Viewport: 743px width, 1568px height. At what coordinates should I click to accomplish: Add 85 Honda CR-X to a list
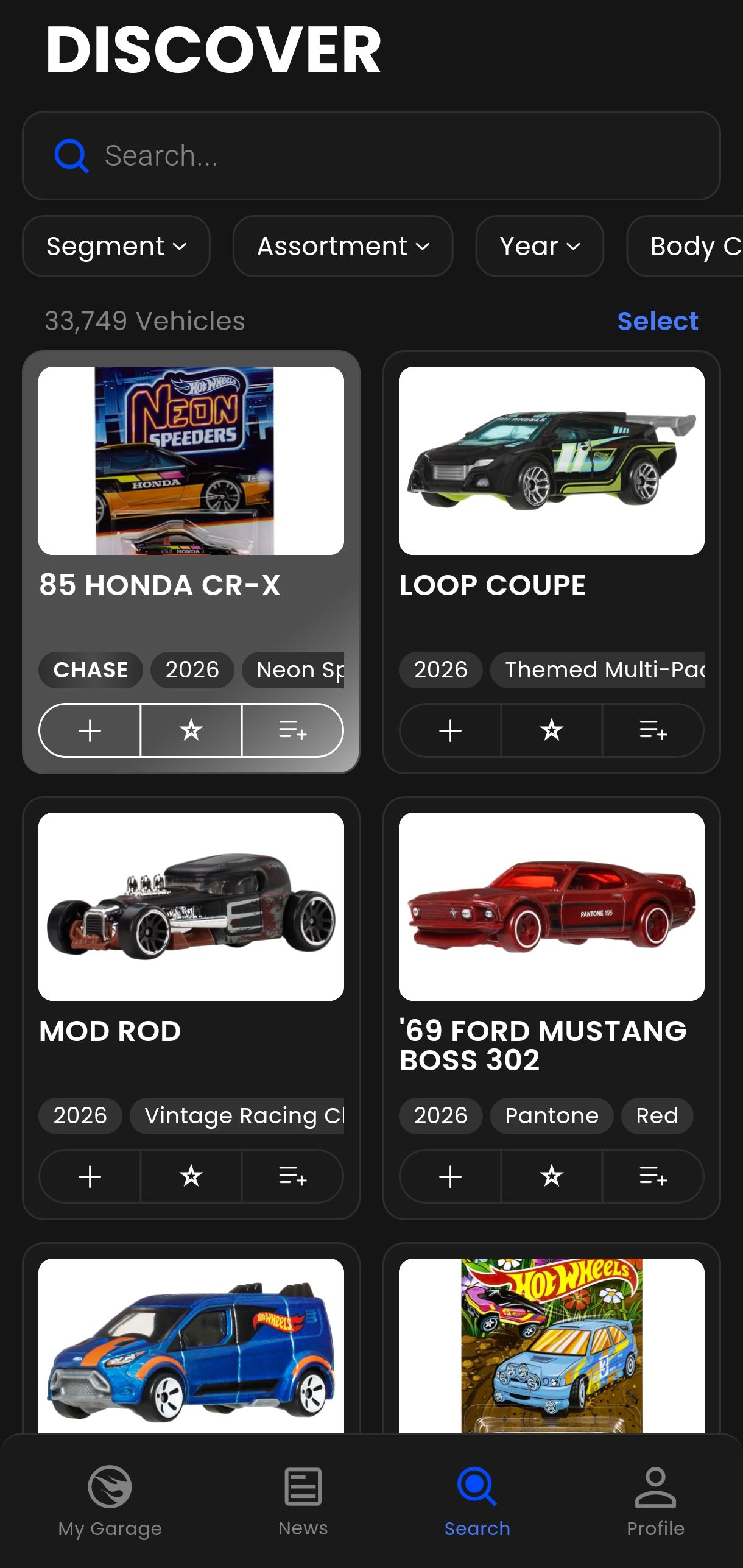coord(293,730)
